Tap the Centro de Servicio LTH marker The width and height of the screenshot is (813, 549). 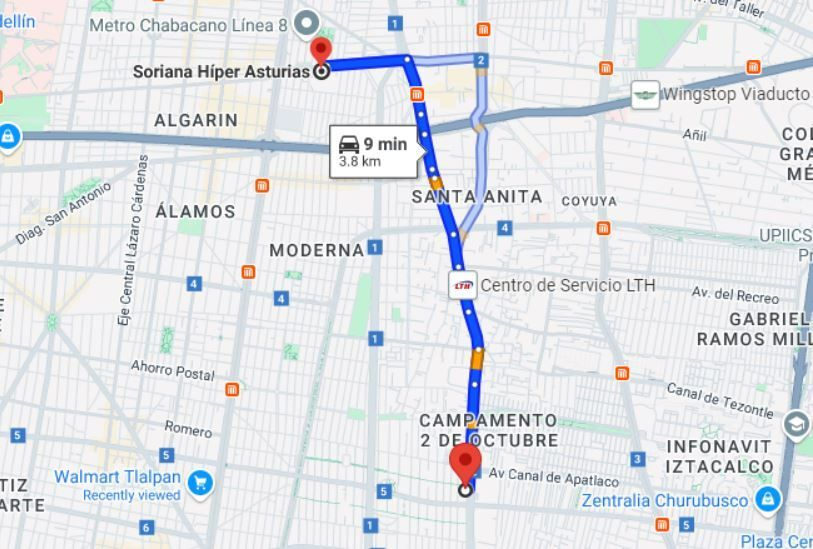click(x=462, y=285)
